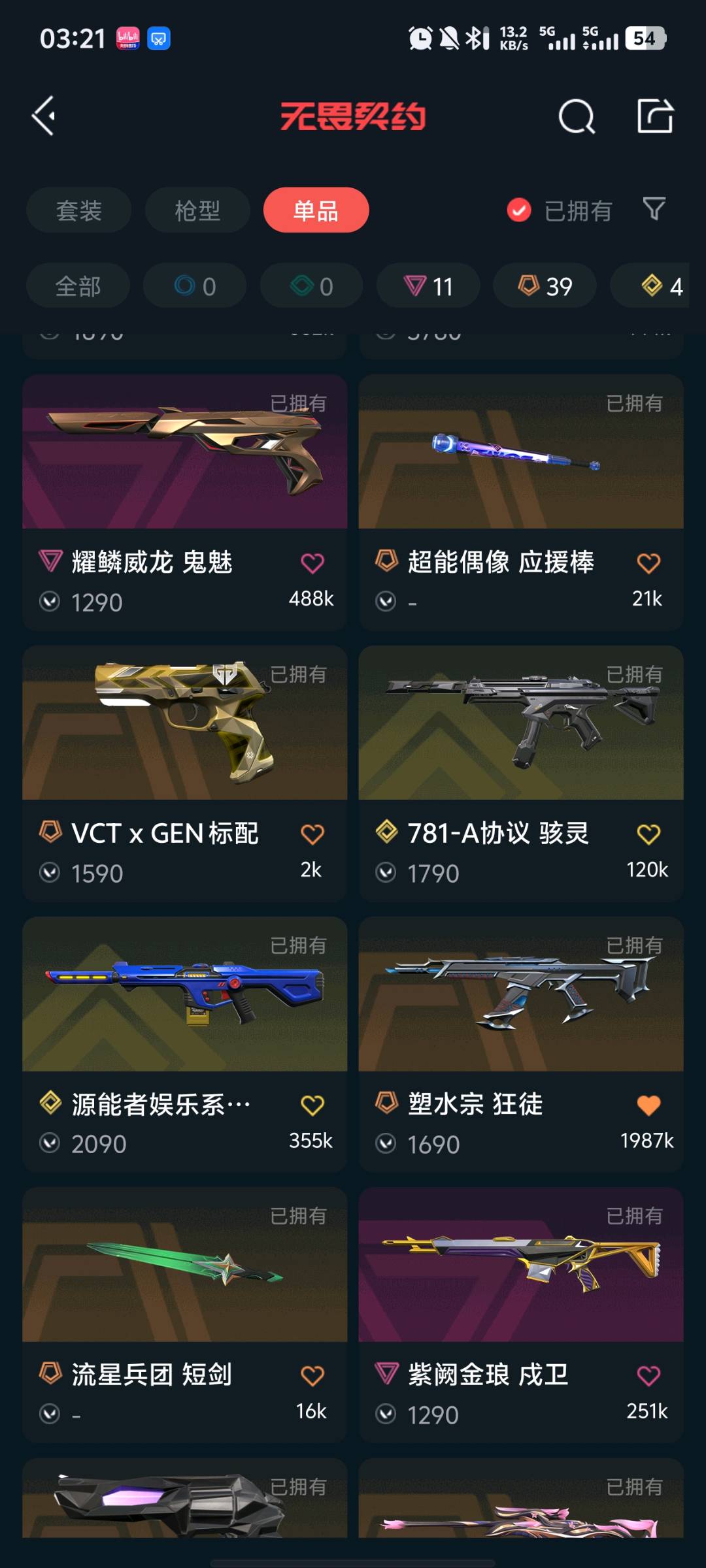Select the 单品 tab

click(x=316, y=210)
